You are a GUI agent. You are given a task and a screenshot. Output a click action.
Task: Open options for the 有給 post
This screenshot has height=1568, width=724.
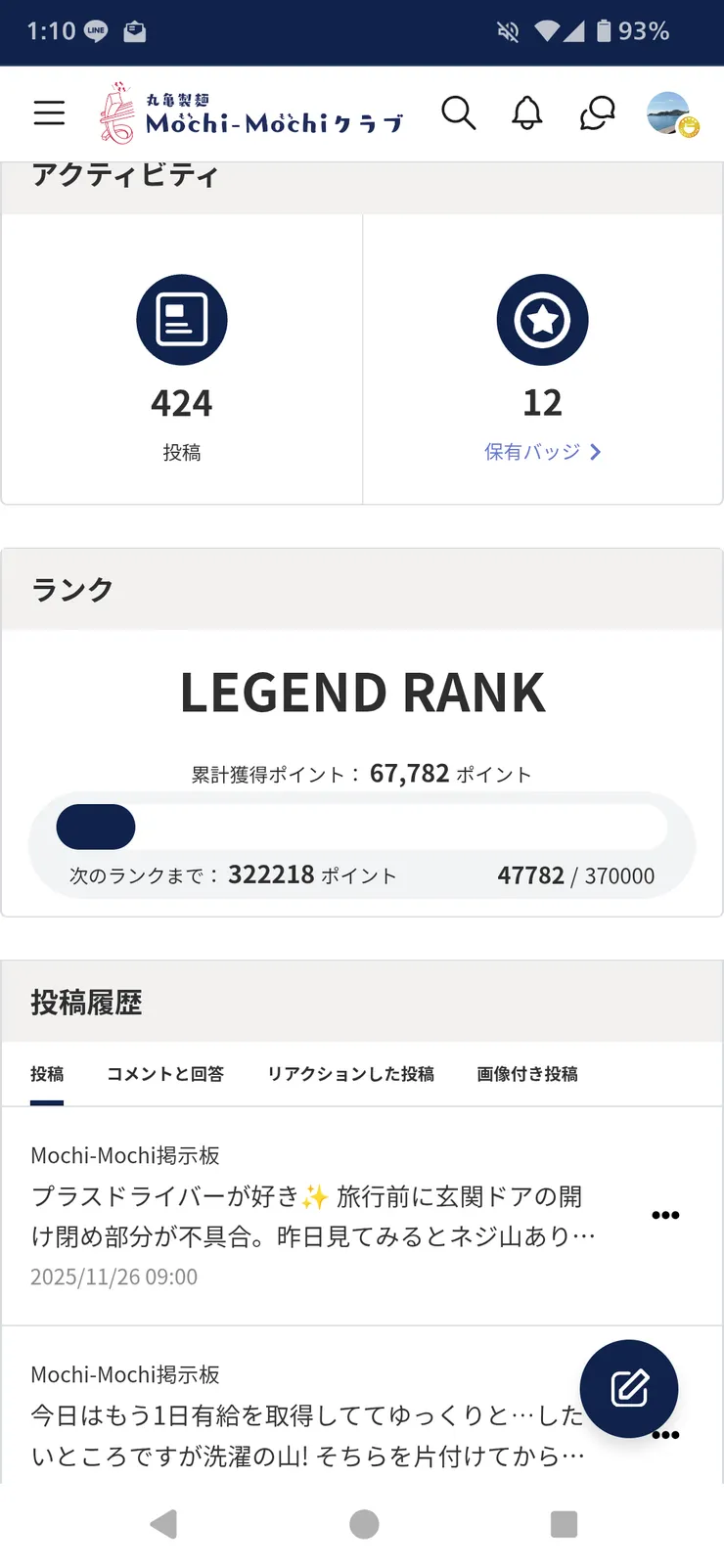[x=665, y=1435]
